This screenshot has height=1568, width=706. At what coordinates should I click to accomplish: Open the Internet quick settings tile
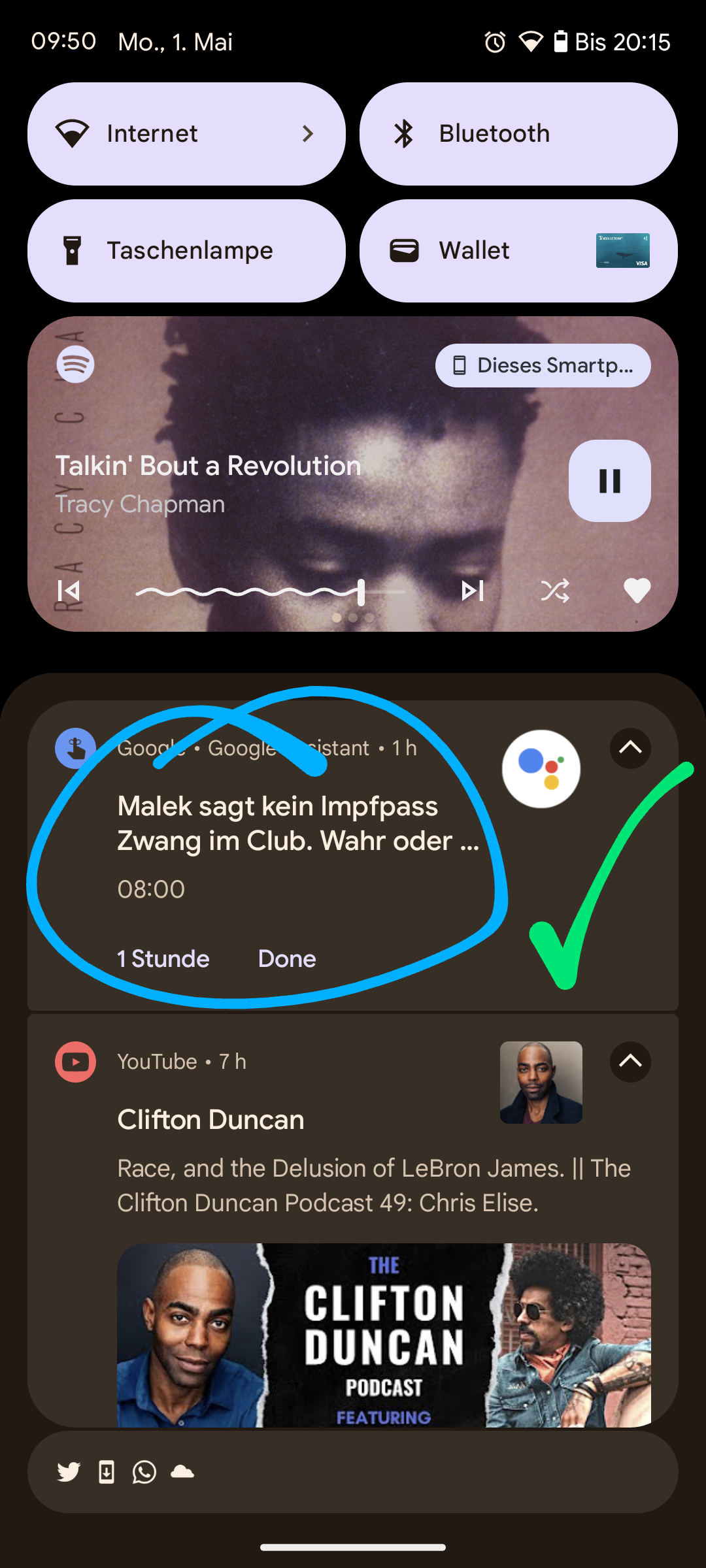click(186, 134)
